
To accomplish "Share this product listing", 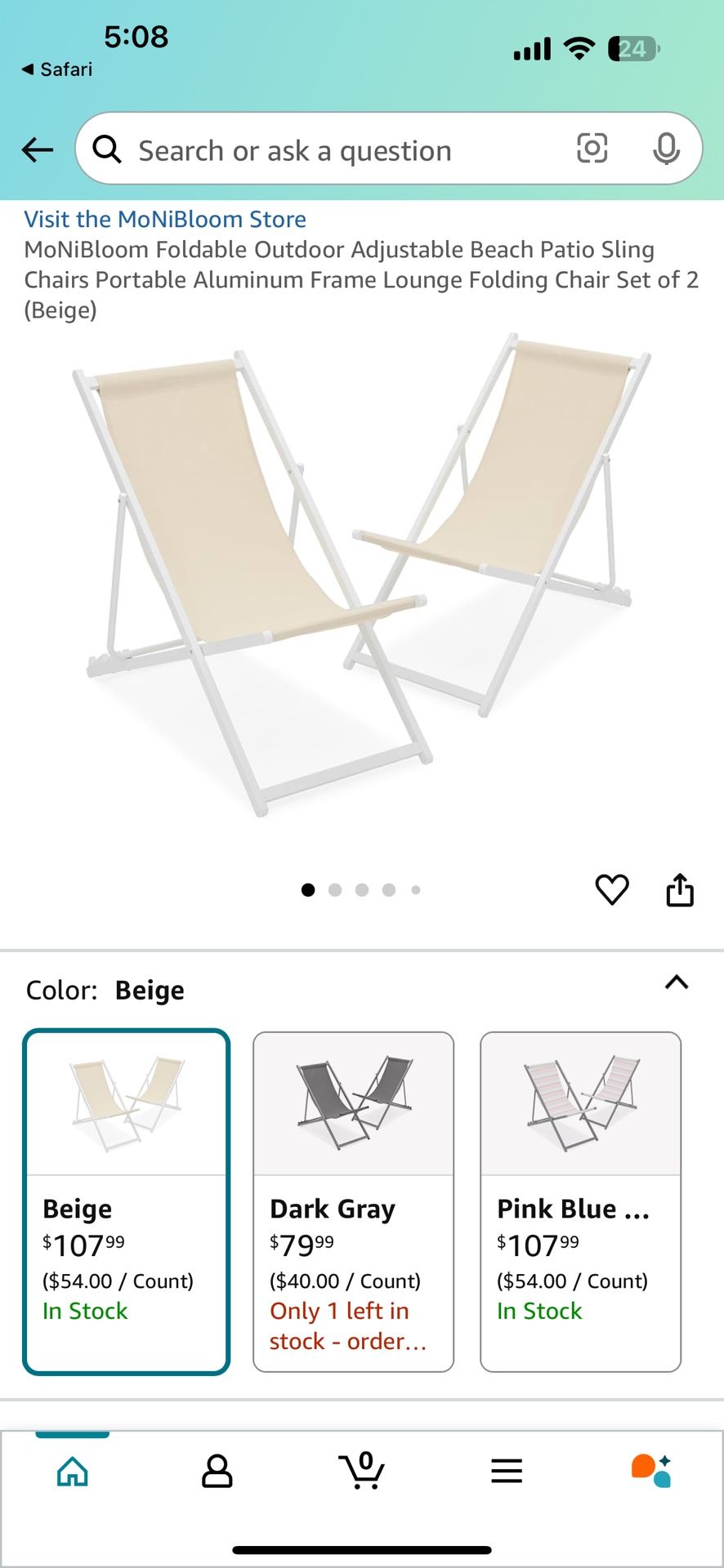I will click(681, 890).
